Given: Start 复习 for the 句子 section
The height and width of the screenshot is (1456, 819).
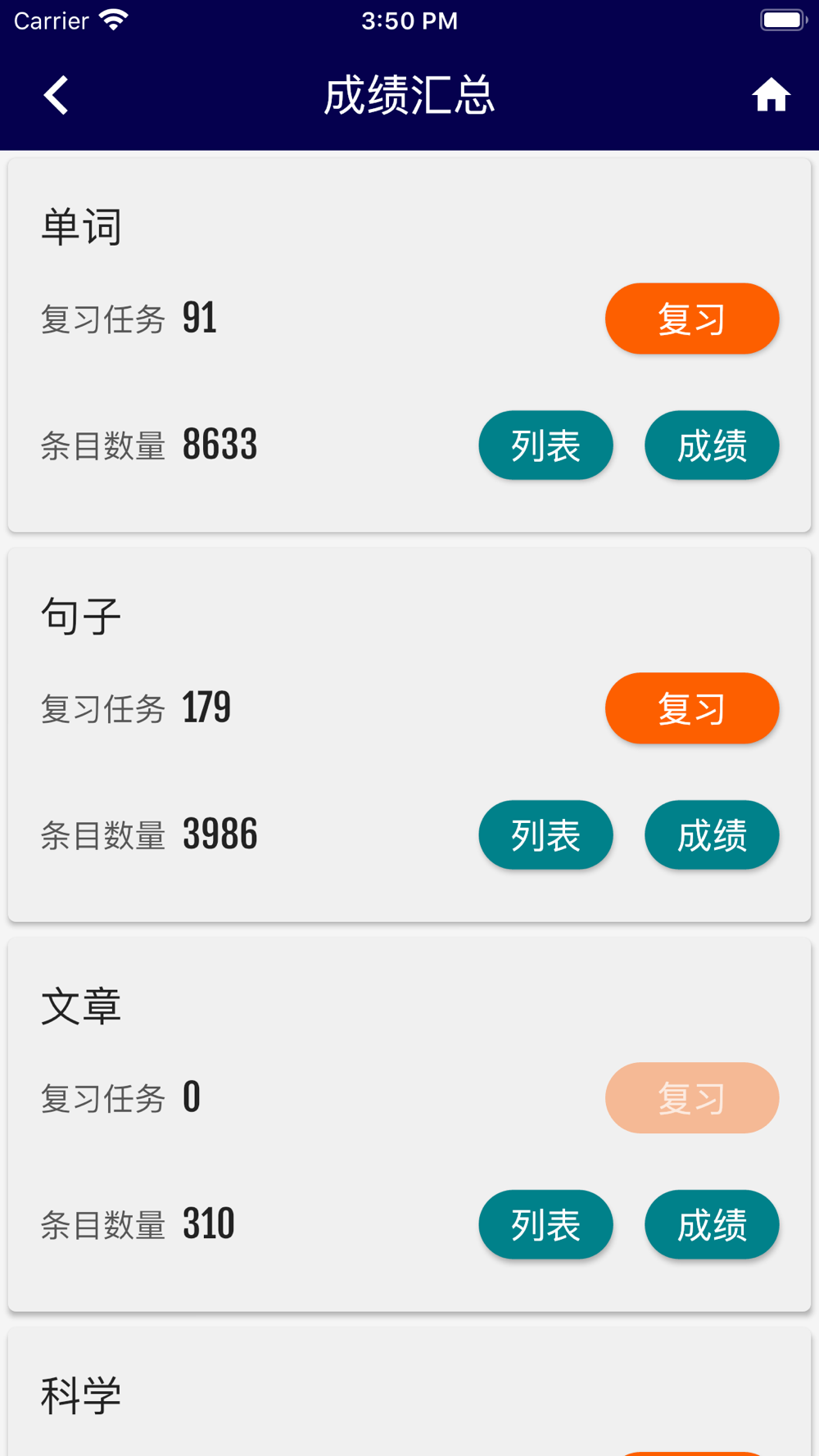Looking at the screenshot, I should pos(692,708).
